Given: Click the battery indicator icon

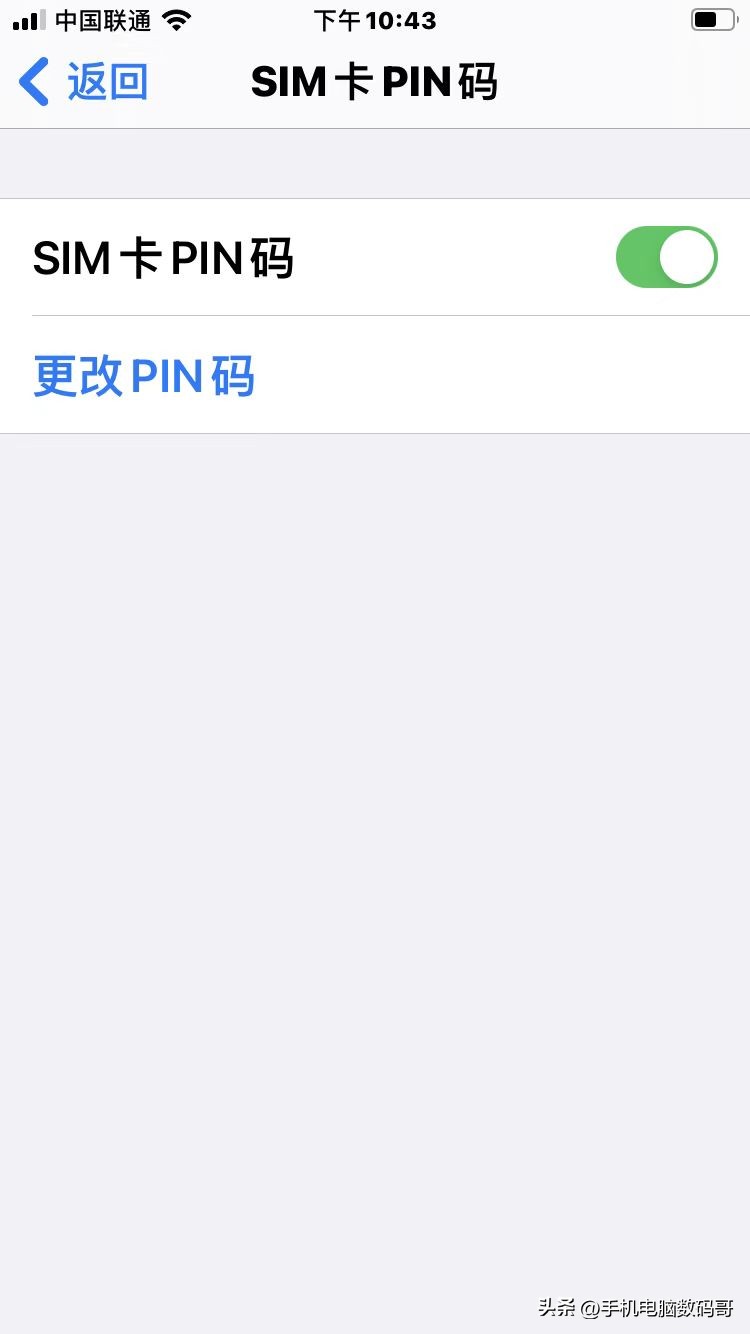Looking at the screenshot, I should pyautogui.click(x=712, y=18).
